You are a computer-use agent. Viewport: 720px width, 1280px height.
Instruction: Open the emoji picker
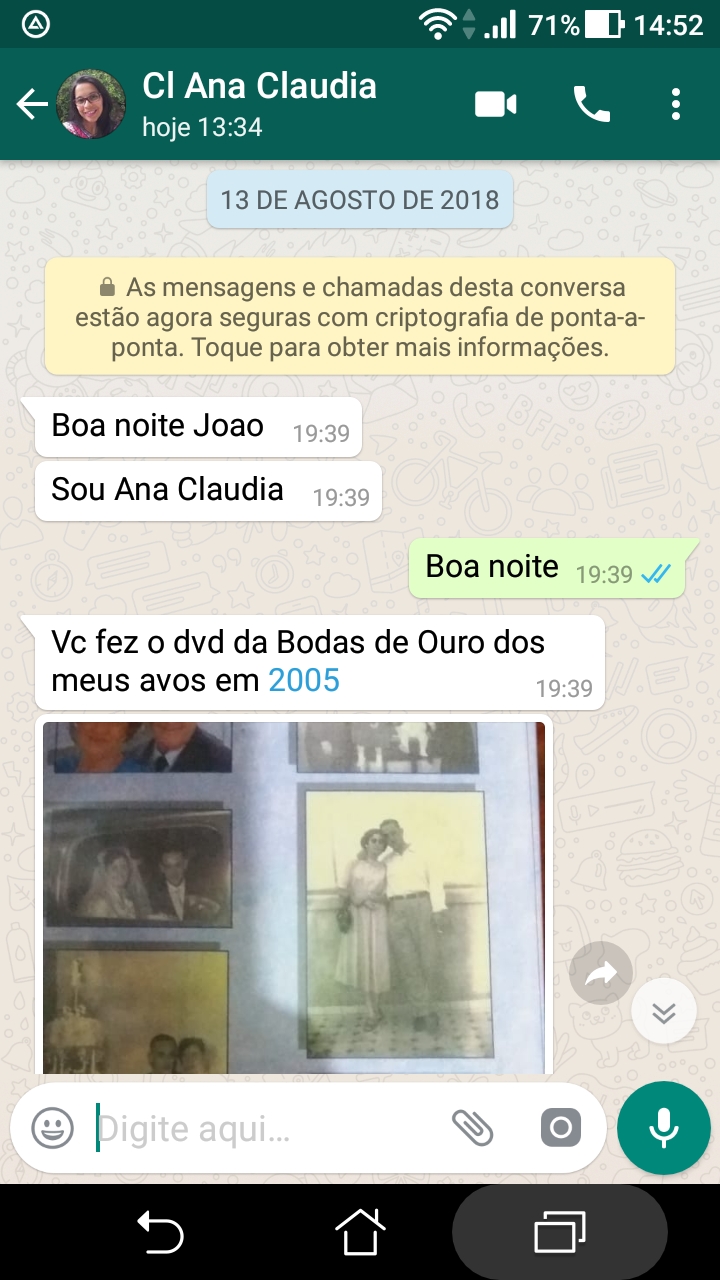pos(52,1129)
